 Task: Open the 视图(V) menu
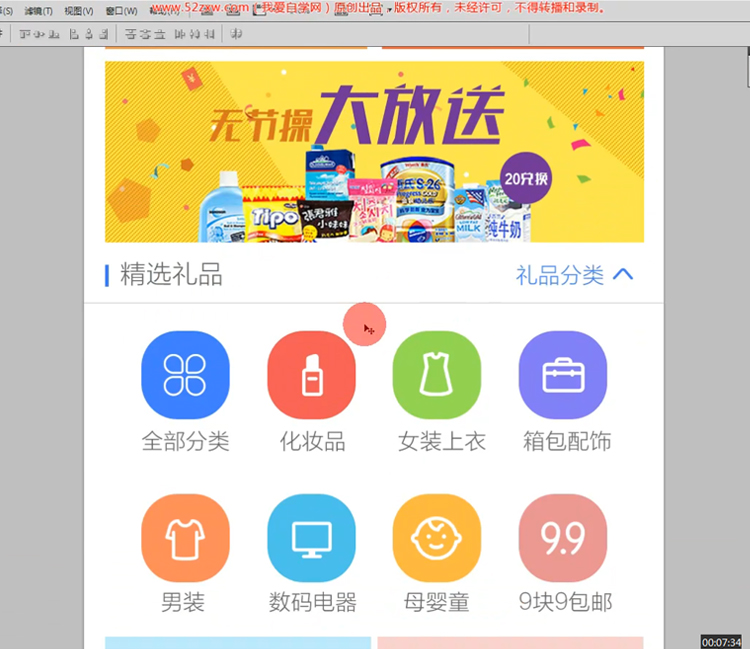(78, 11)
